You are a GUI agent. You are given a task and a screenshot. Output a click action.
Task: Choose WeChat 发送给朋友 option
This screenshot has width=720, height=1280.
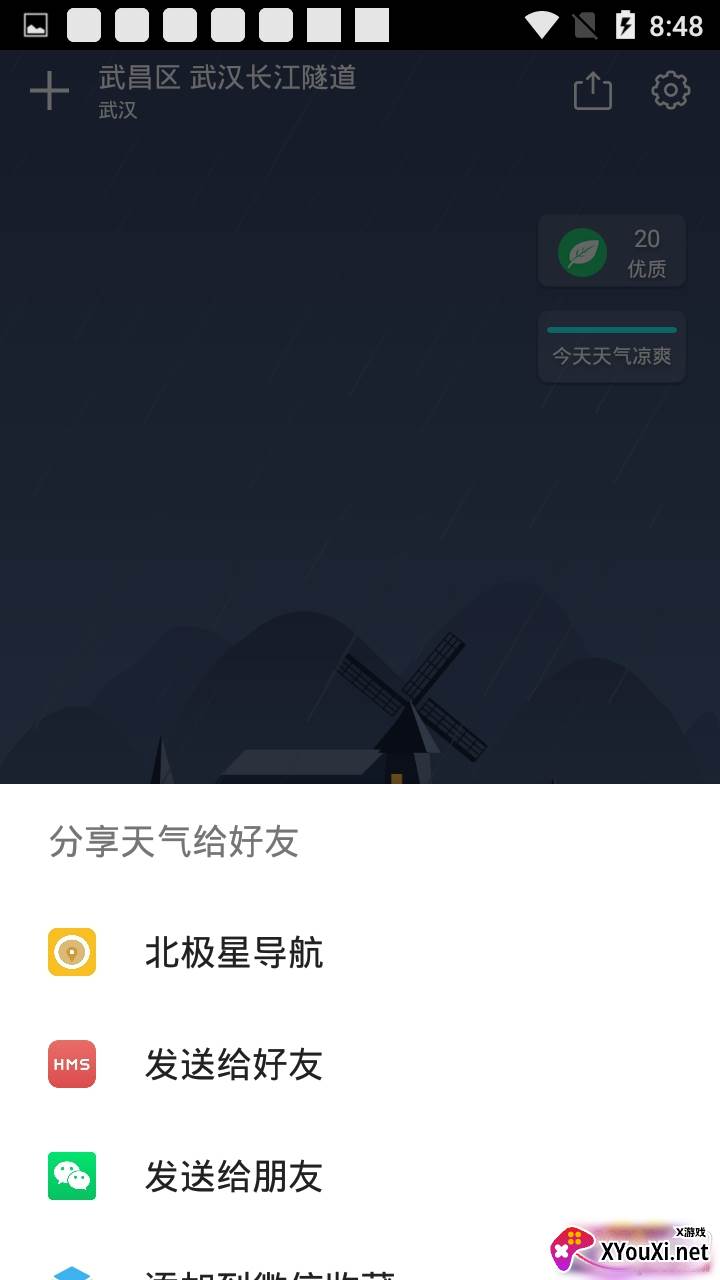[234, 1177]
